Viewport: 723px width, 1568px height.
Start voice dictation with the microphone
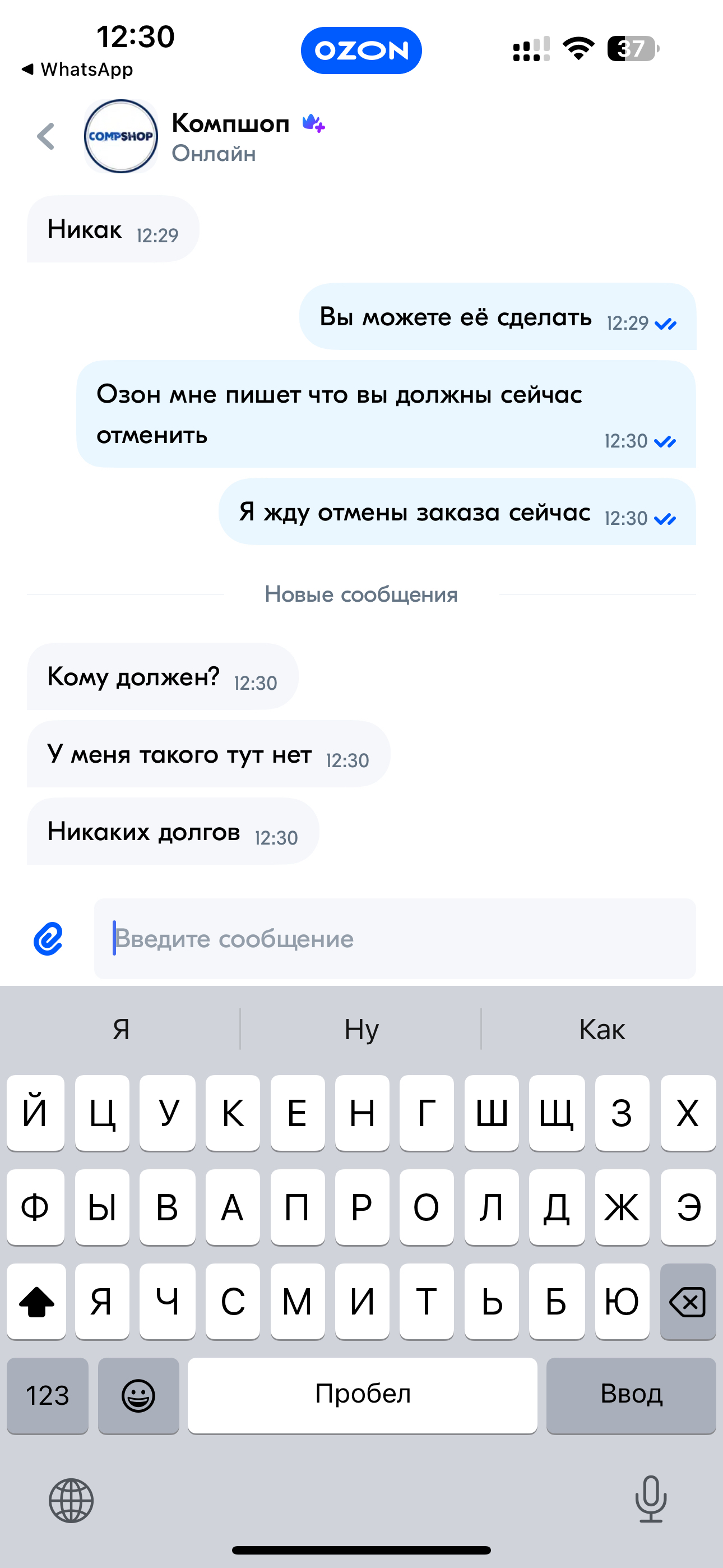pos(651,1500)
